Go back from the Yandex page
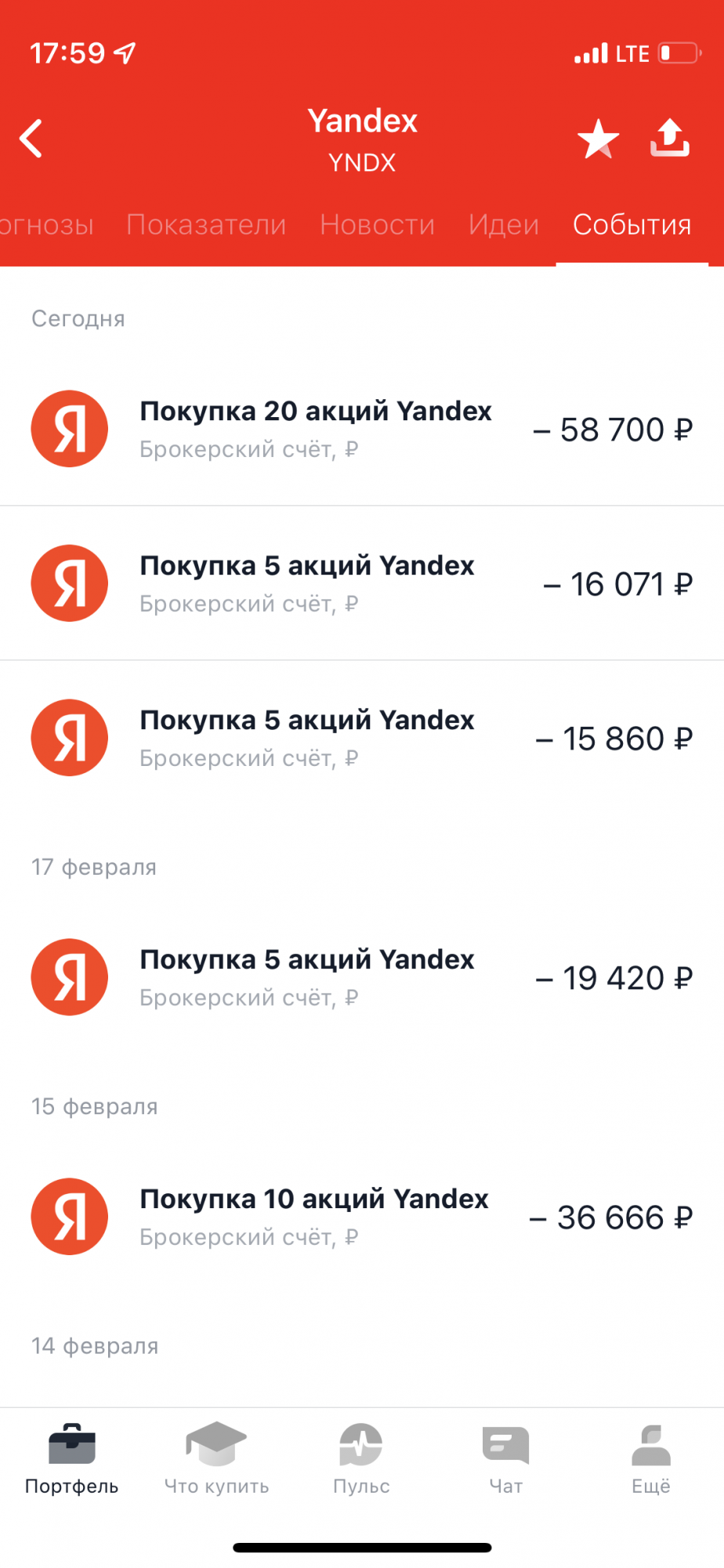724x1568 pixels. pos(31,139)
